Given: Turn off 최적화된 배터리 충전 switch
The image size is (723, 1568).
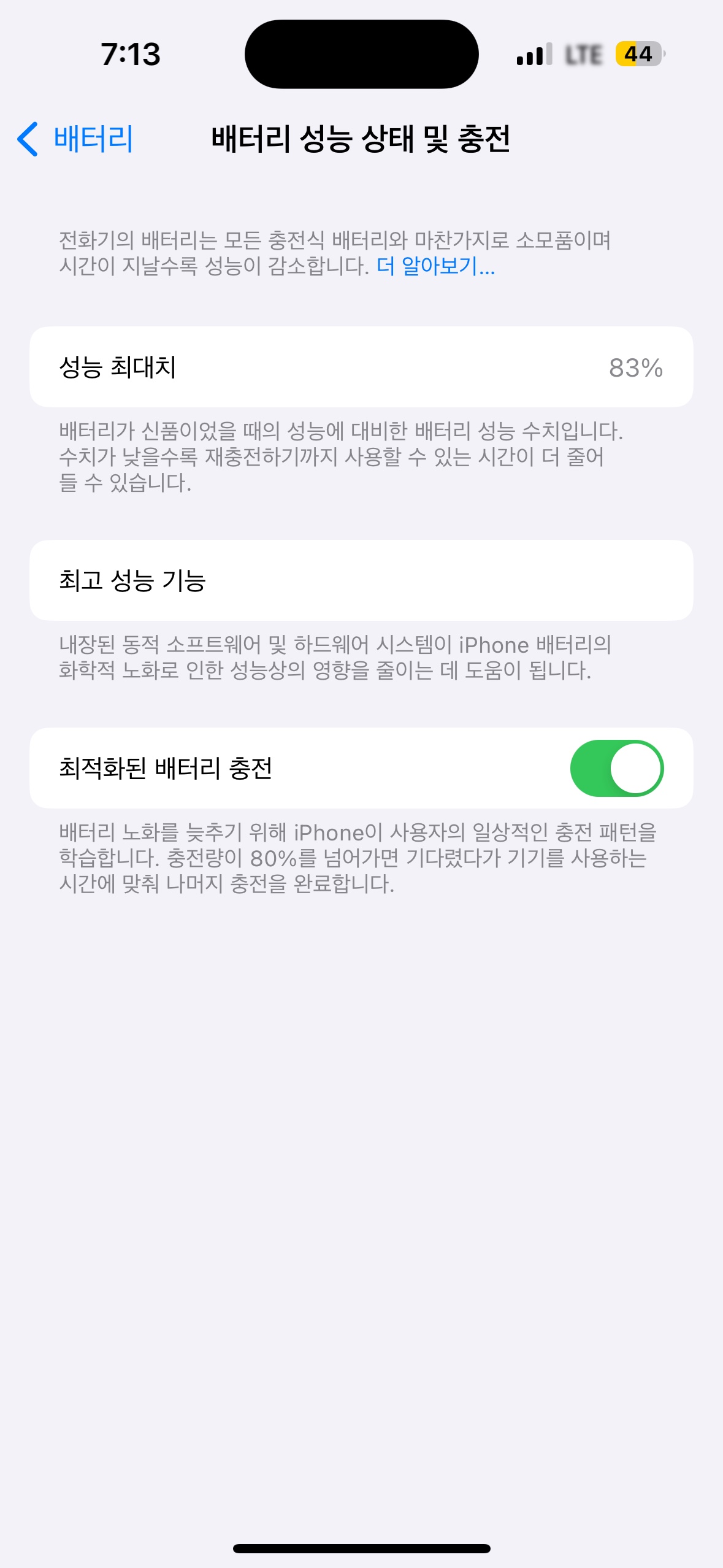Looking at the screenshot, I should pos(616,768).
